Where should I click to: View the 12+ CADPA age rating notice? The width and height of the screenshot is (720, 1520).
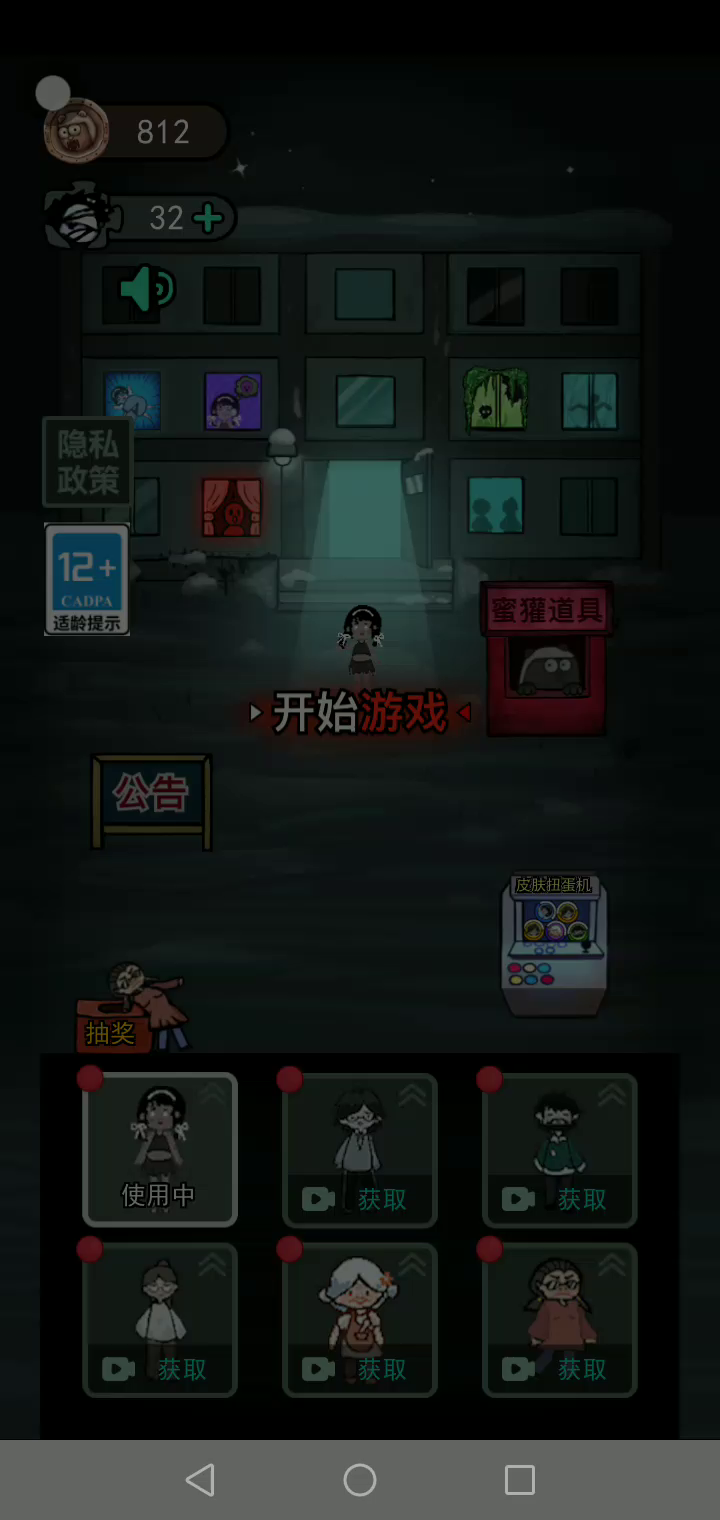pyautogui.click(x=87, y=579)
